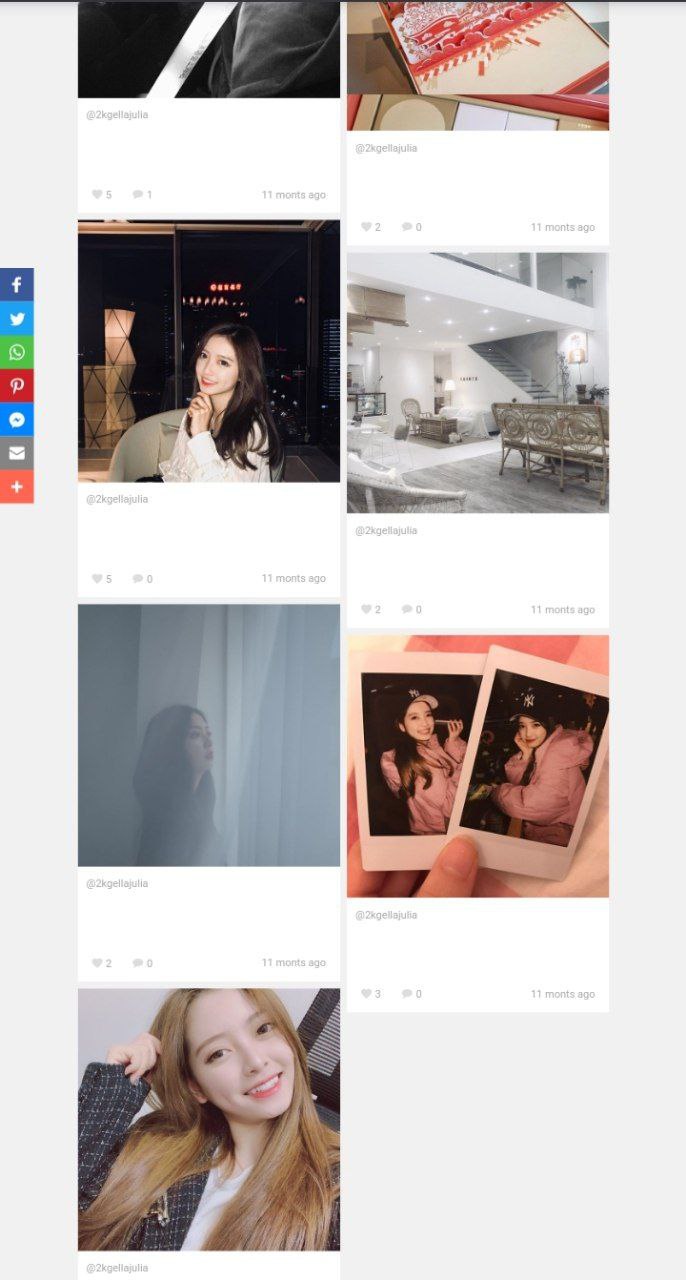Share via WhatsApp
The width and height of the screenshot is (686, 1280).
17,352
